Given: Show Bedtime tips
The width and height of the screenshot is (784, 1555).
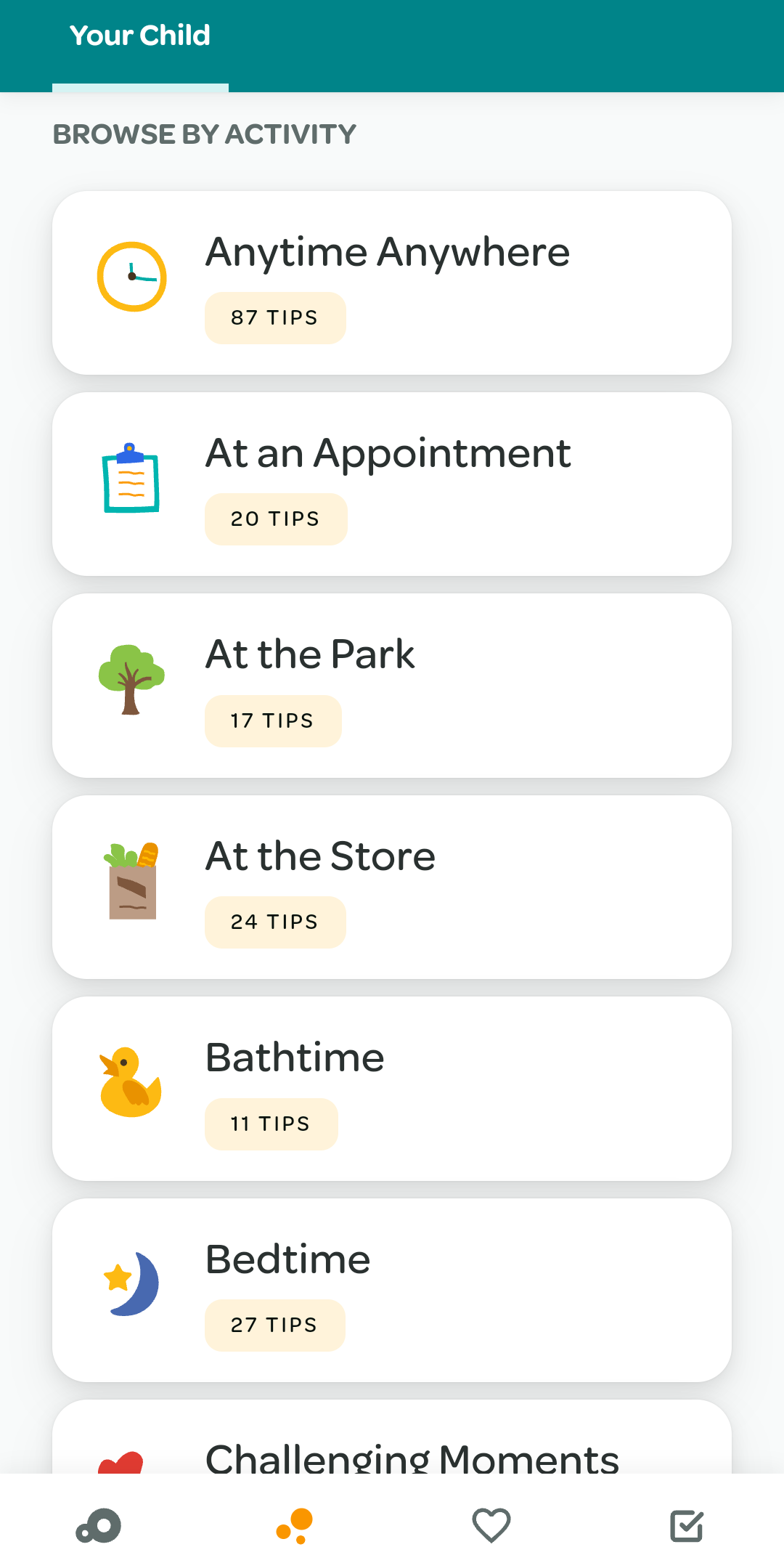Looking at the screenshot, I should pyautogui.click(x=391, y=1290).
